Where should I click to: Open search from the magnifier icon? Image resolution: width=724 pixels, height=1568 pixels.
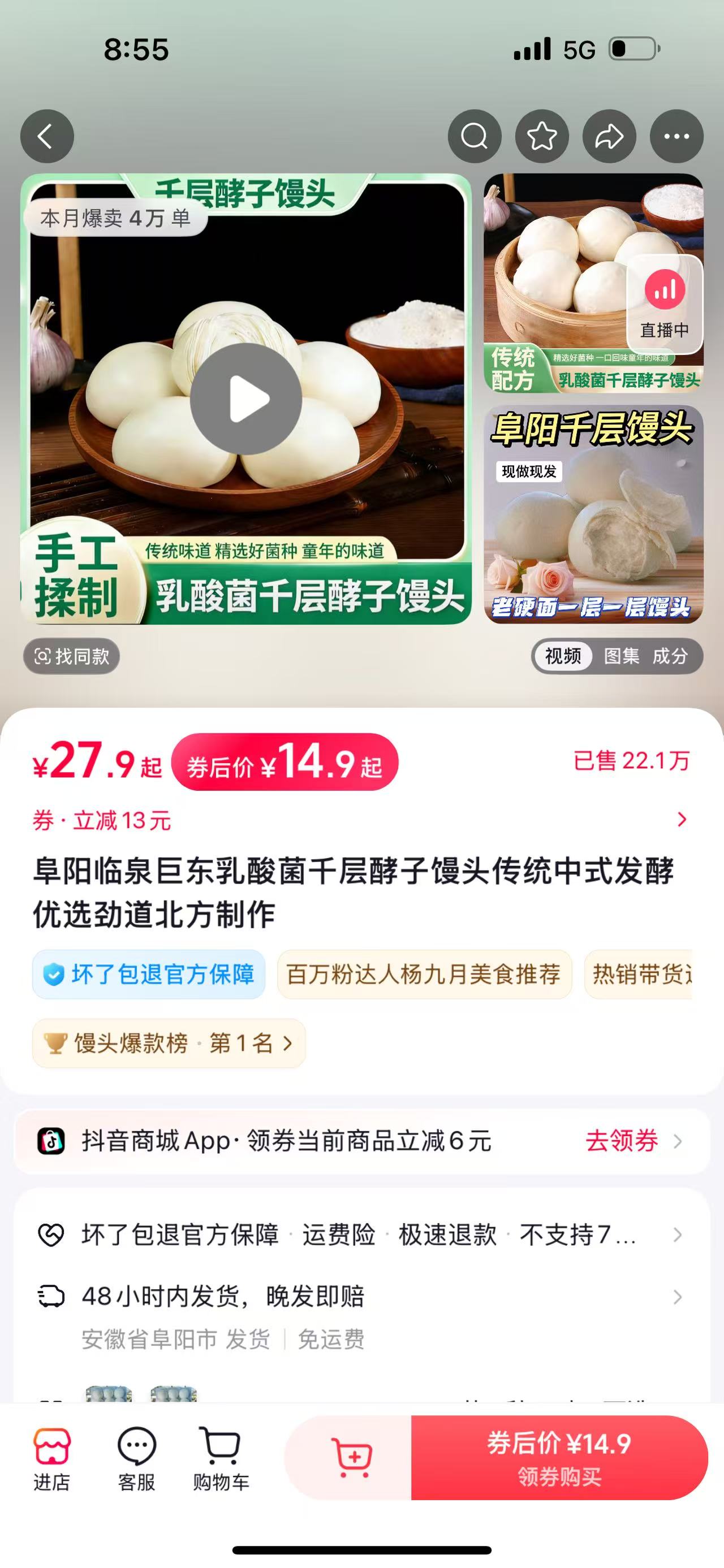click(x=475, y=136)
